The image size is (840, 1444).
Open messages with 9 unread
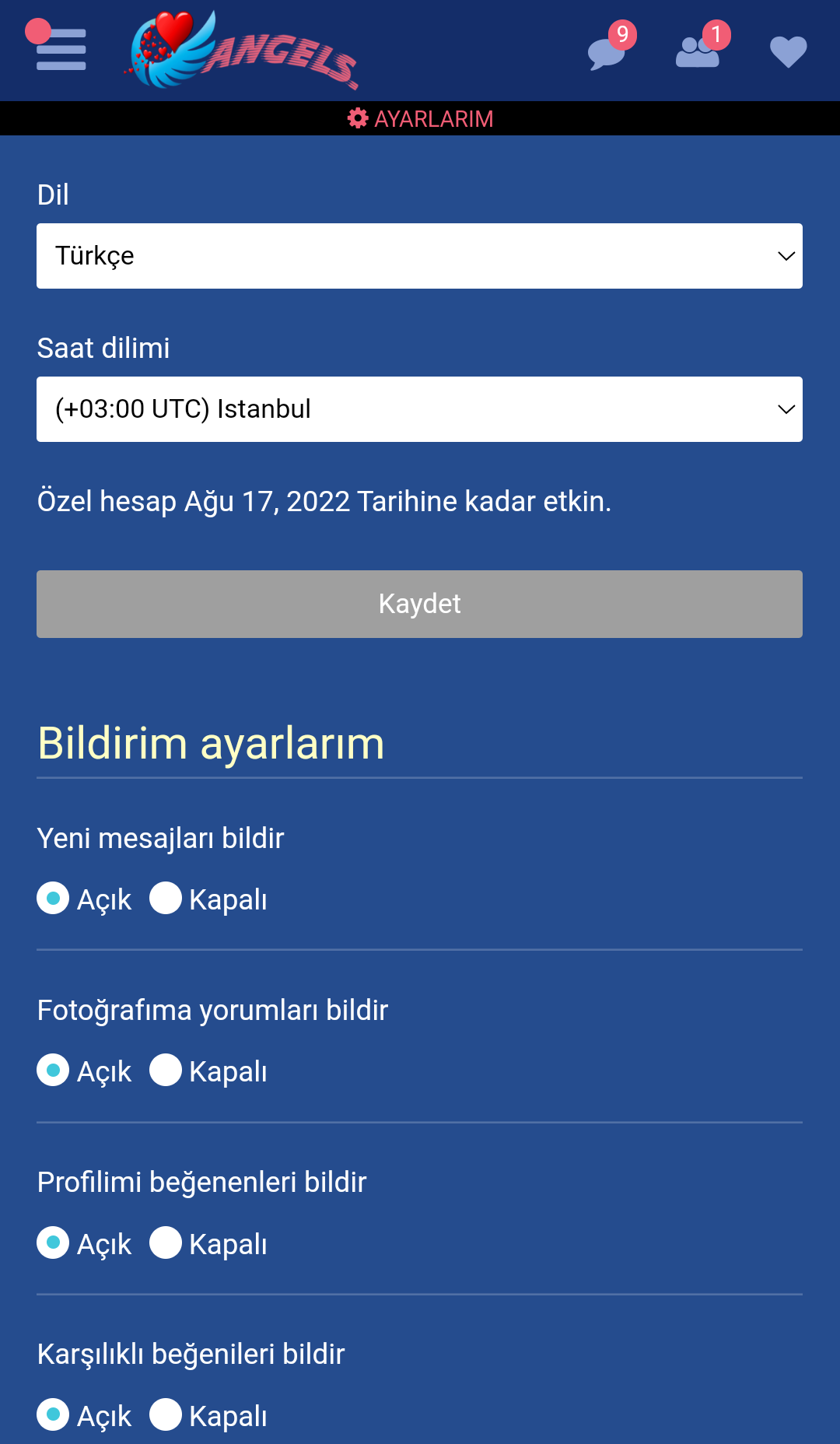pyautogui.click(x=607, y=53)
